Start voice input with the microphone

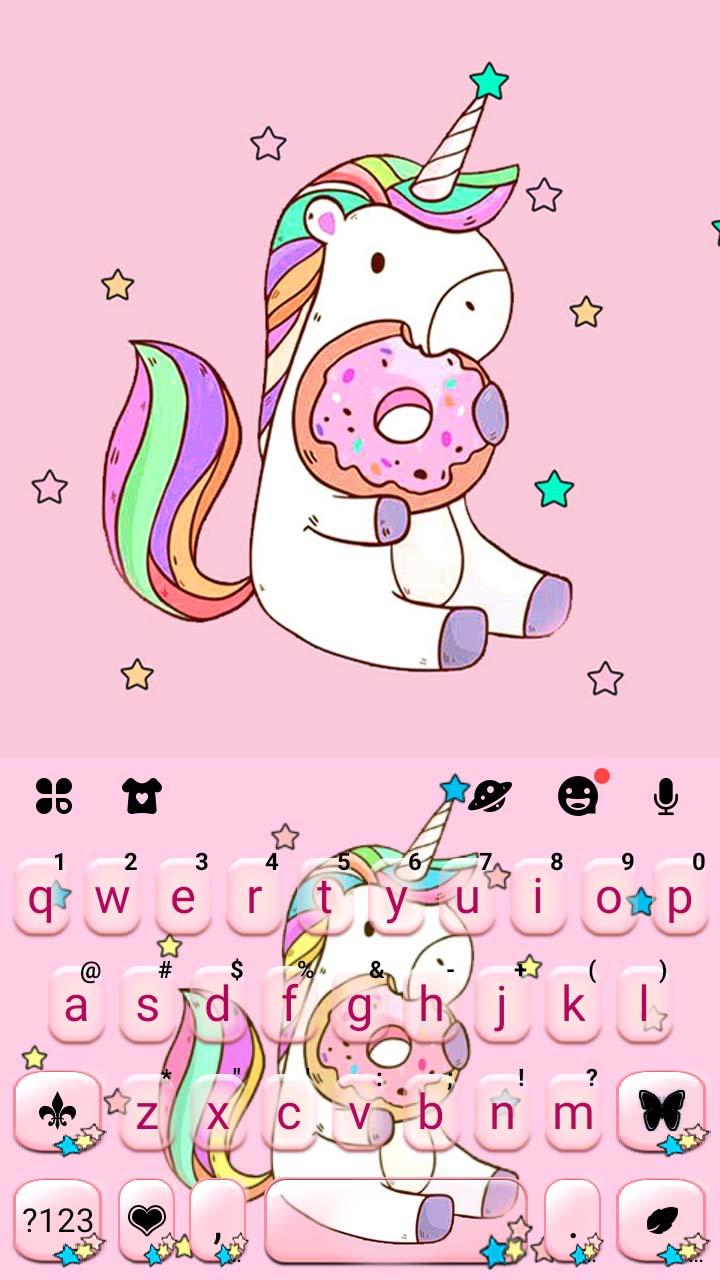click(665, 796)
